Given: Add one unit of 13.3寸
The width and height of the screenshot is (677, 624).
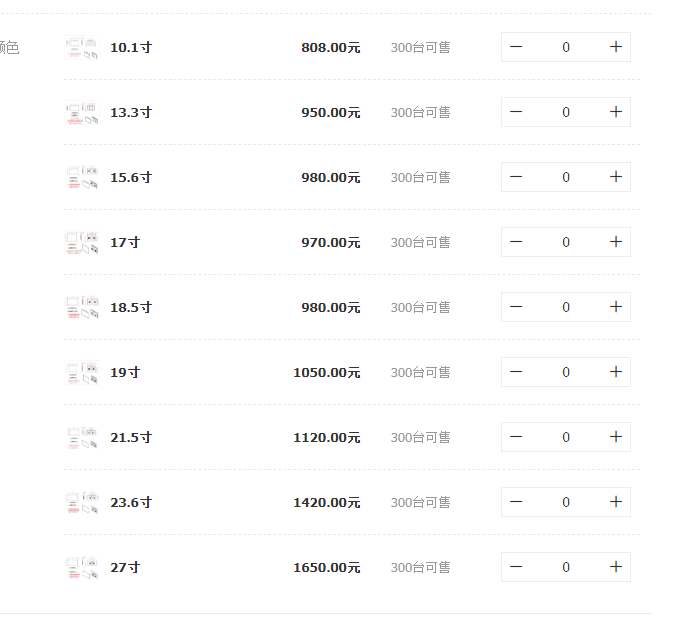Looking at the screenshot, I should [616, 112].
